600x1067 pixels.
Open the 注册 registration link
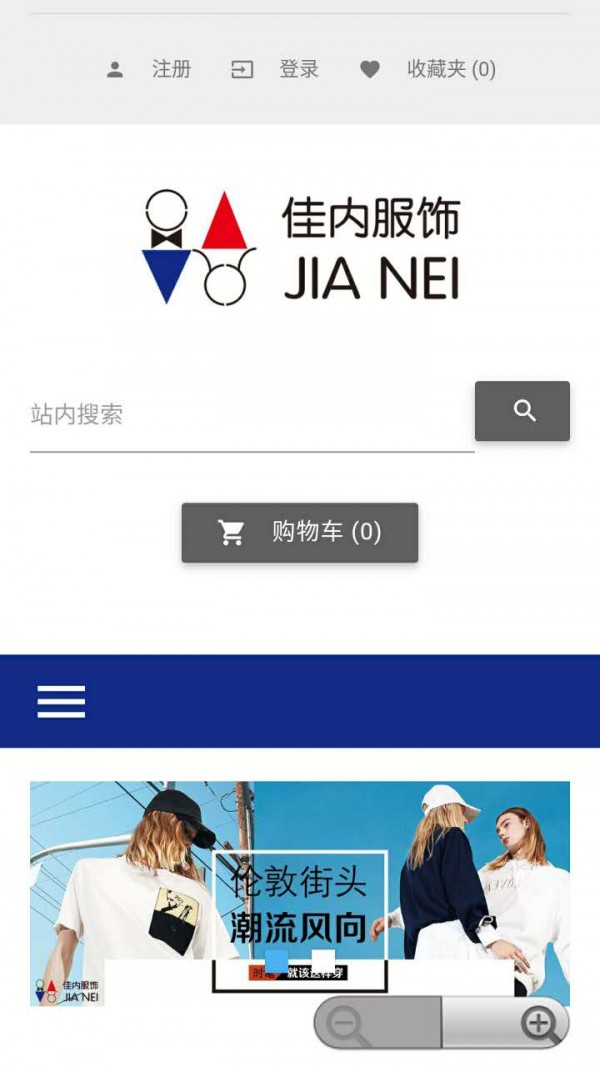point(150,69)
